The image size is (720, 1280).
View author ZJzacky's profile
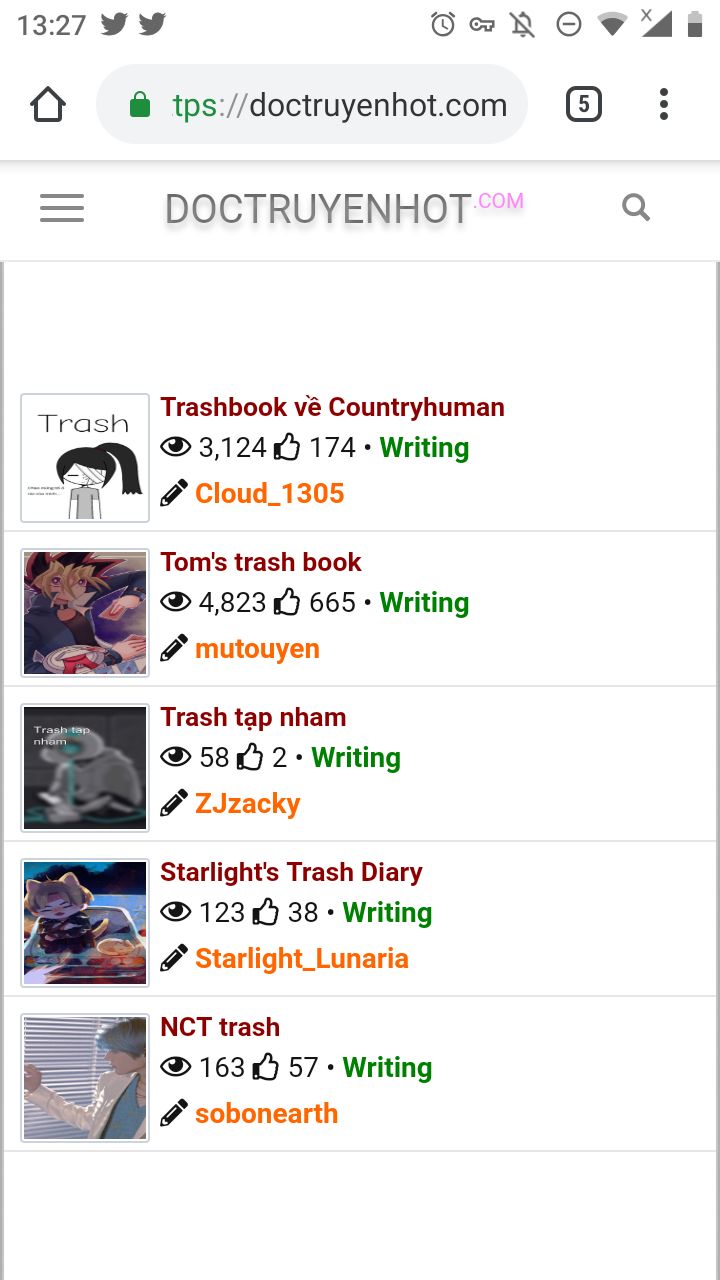pos(247,803)
